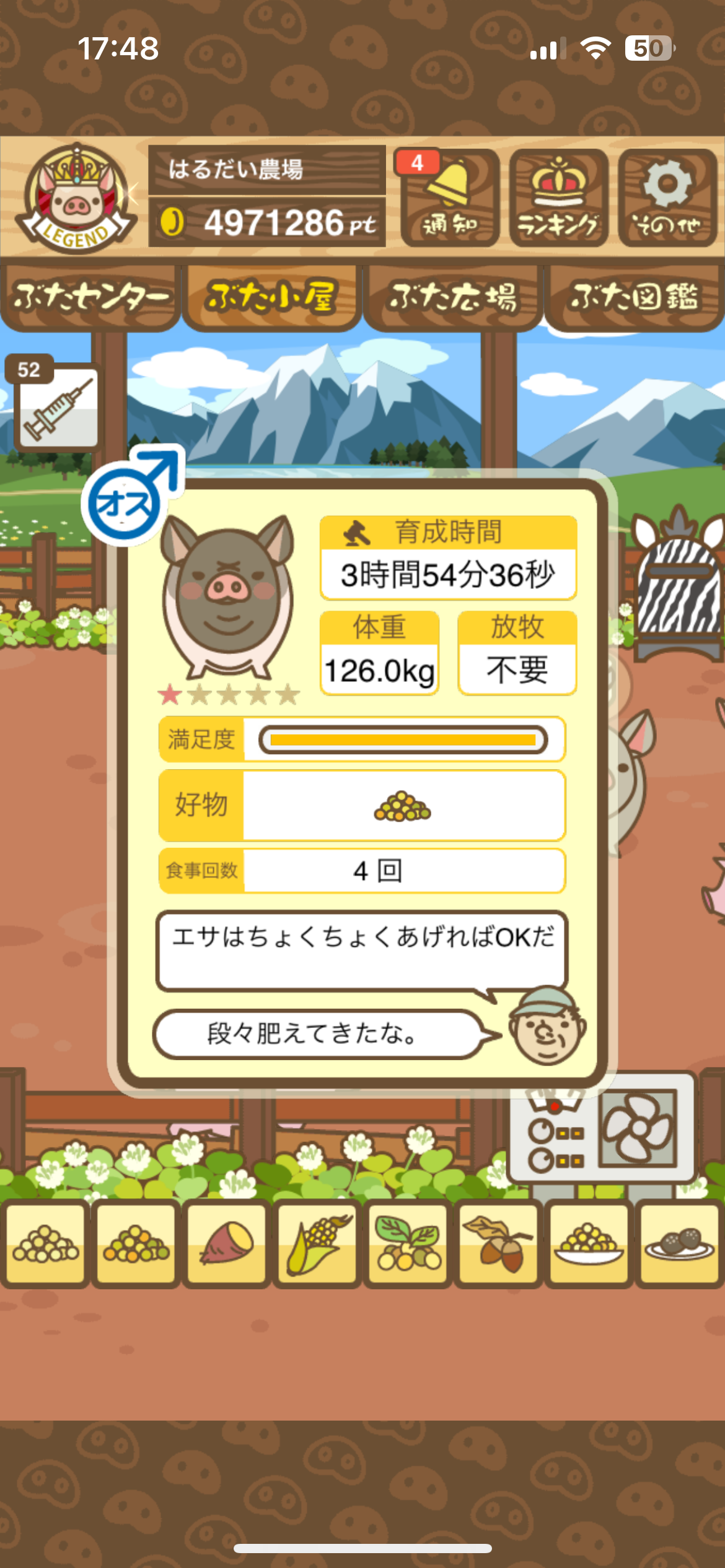Switch to ぶた市場 tab
Image resolution: width=725 pixels, height=1568 pixels.
[453, 297]
